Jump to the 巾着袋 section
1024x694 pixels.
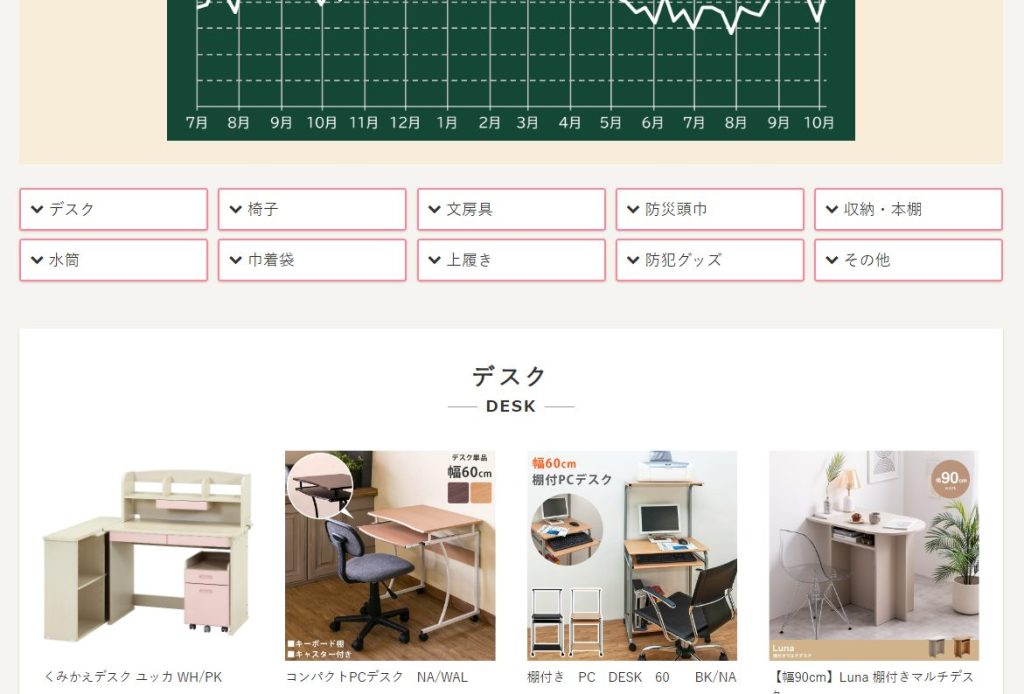[x=312, y=260]
